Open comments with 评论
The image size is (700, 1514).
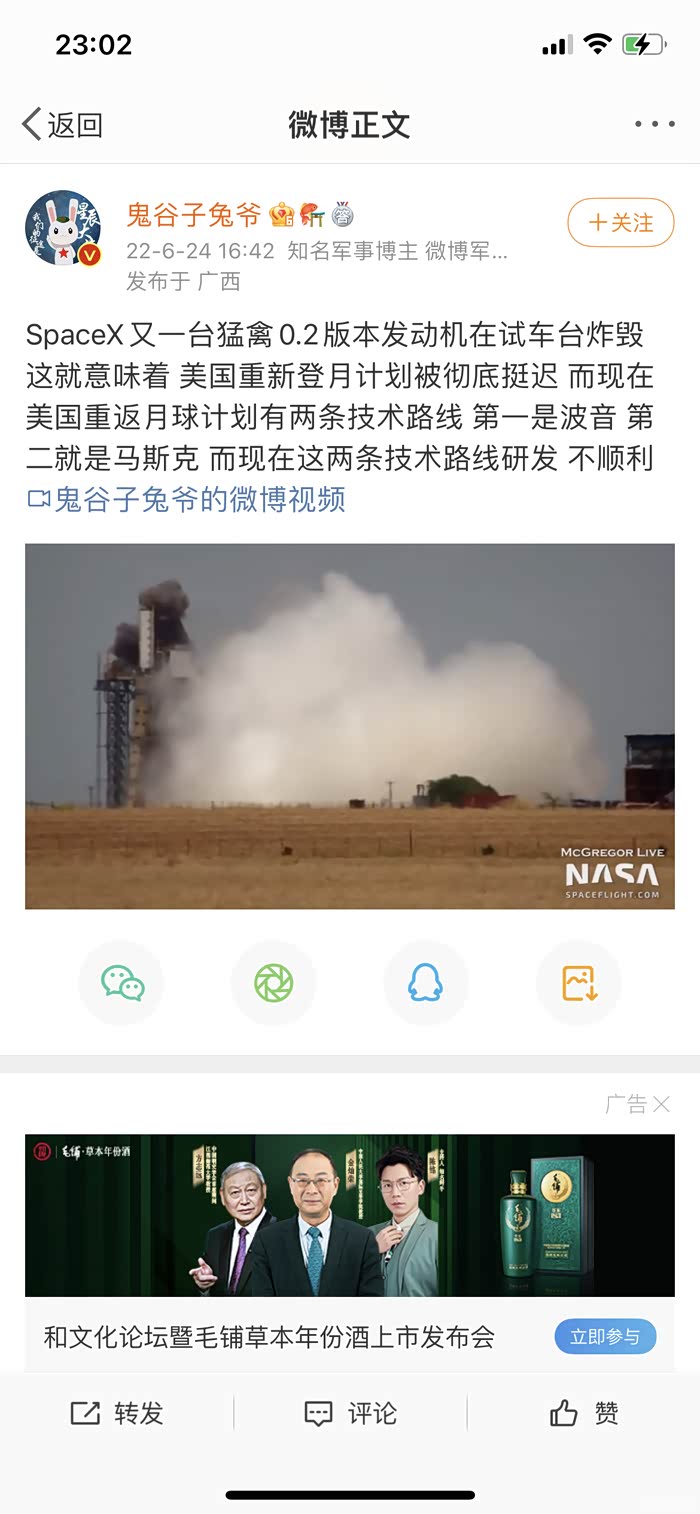click(x=350, y=1413)
